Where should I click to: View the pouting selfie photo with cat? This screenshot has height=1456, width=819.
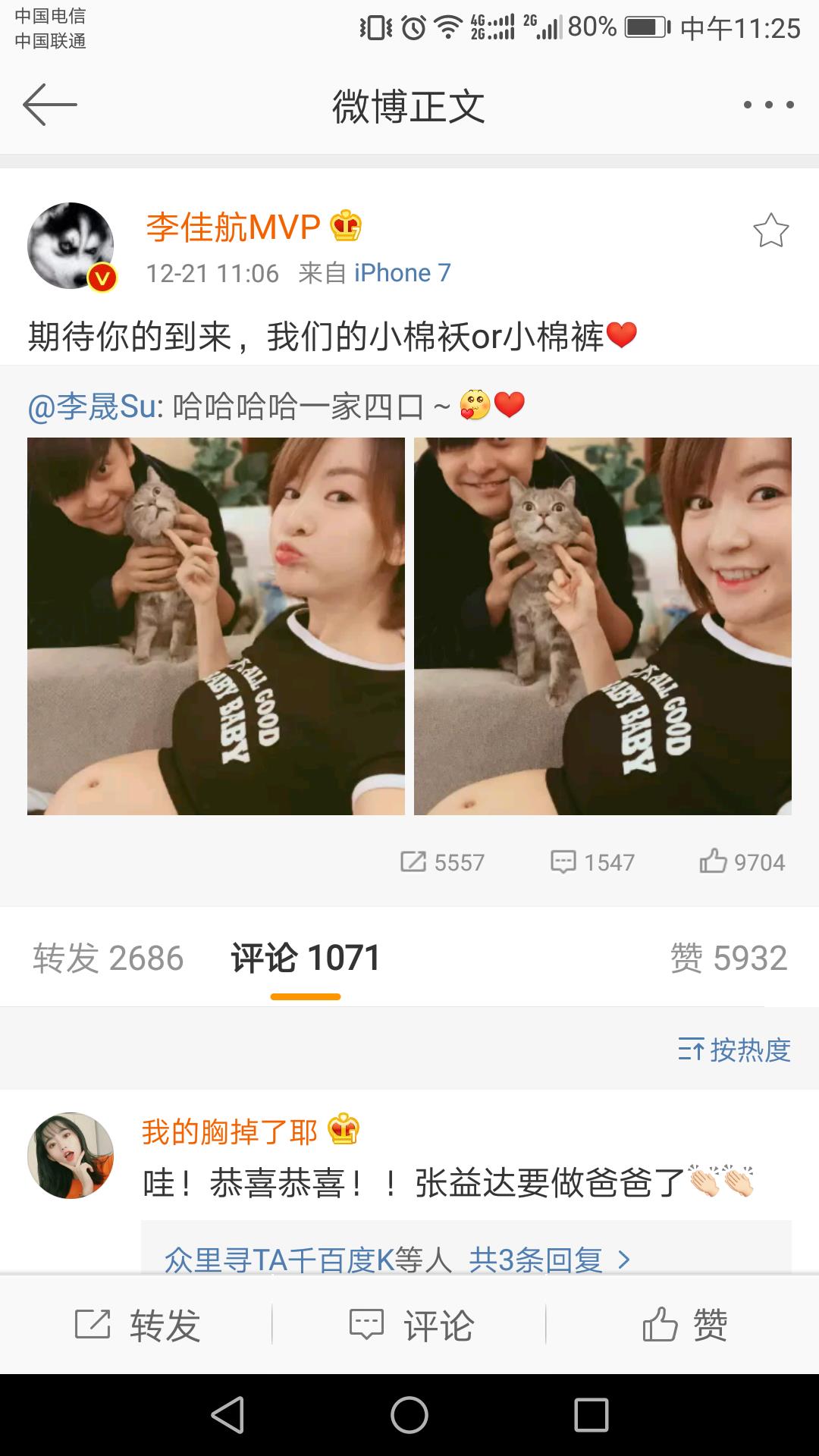(216, 626)
